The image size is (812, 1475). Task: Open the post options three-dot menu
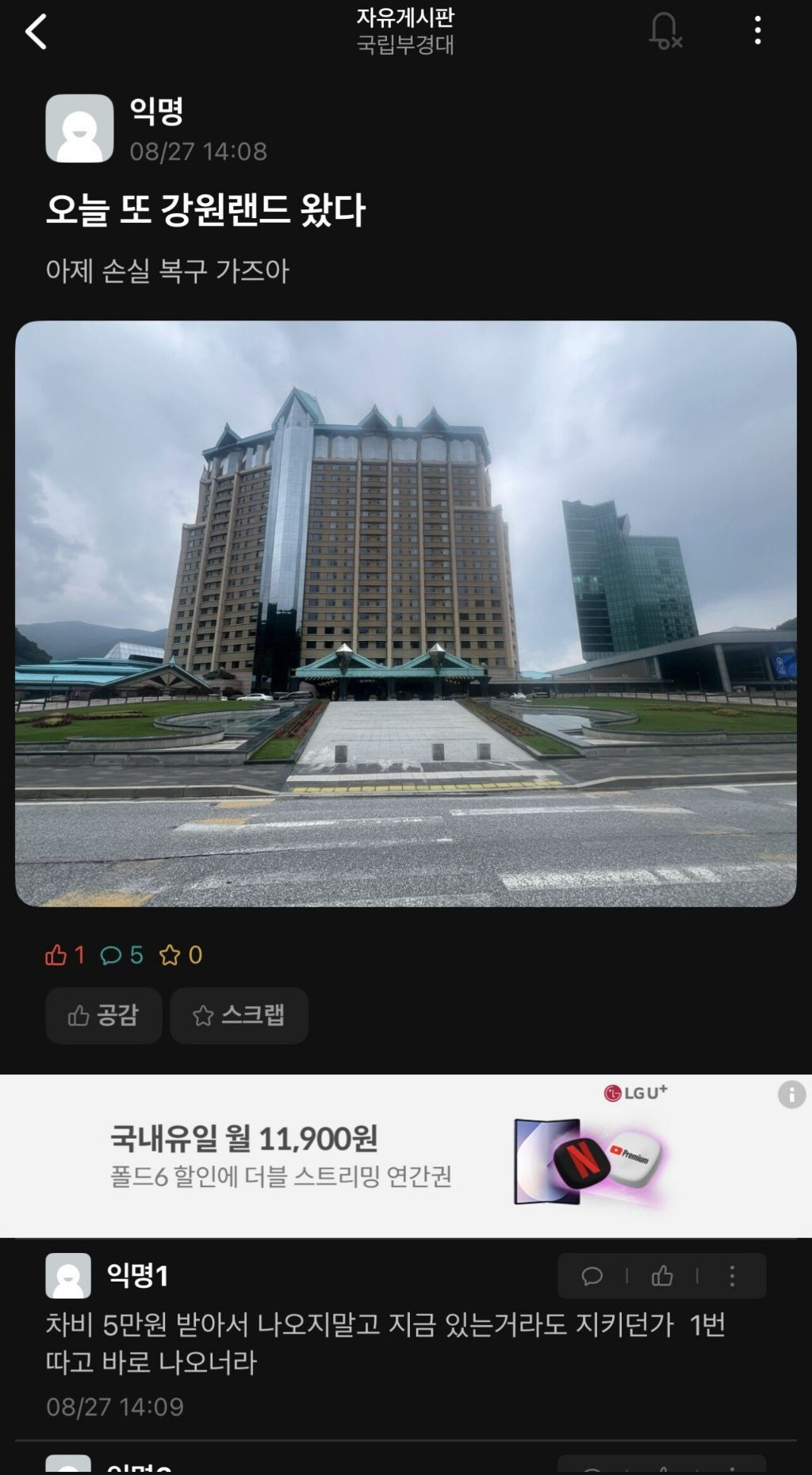coord(757,30)
